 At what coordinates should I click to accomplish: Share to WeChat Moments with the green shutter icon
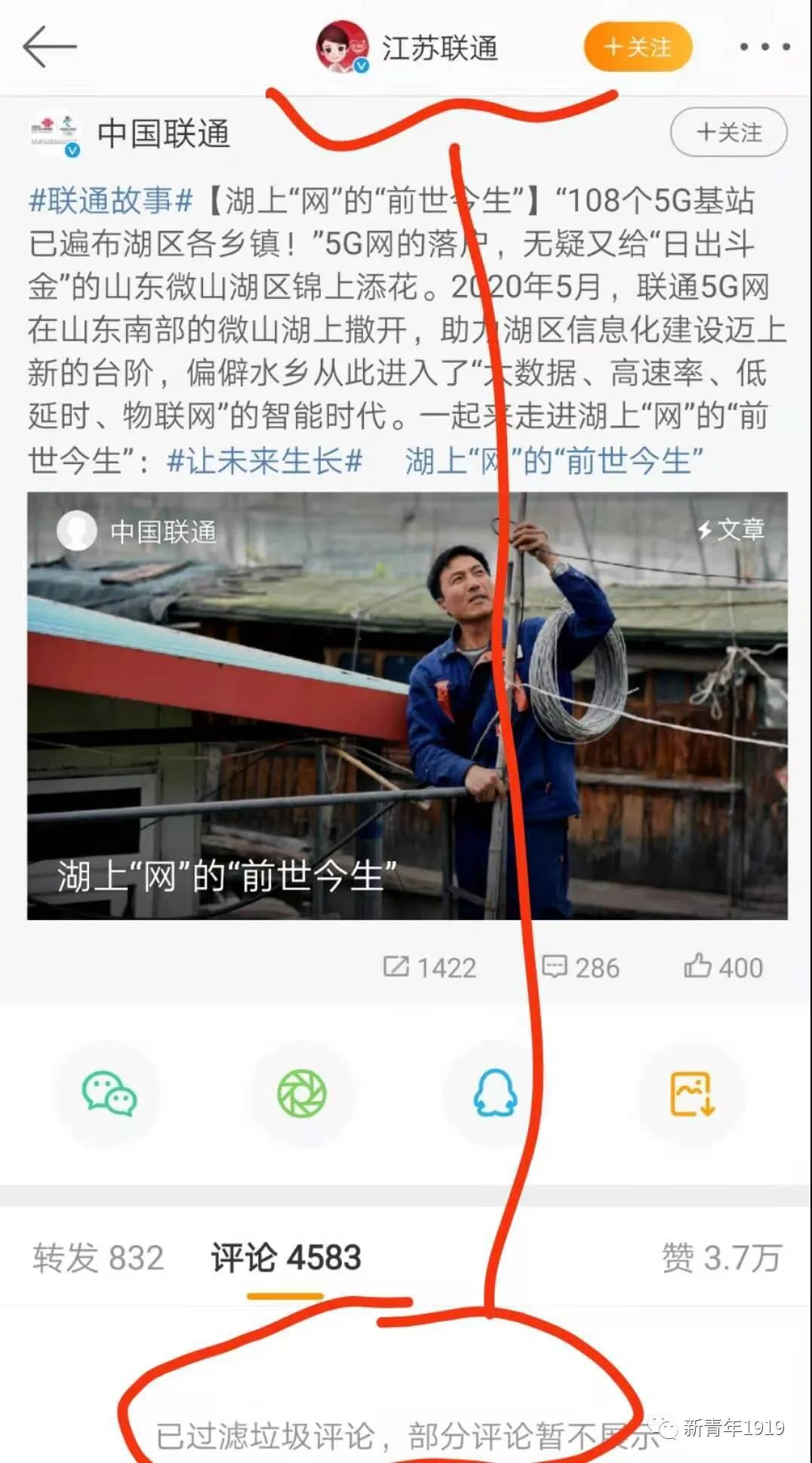[302, 1094]
